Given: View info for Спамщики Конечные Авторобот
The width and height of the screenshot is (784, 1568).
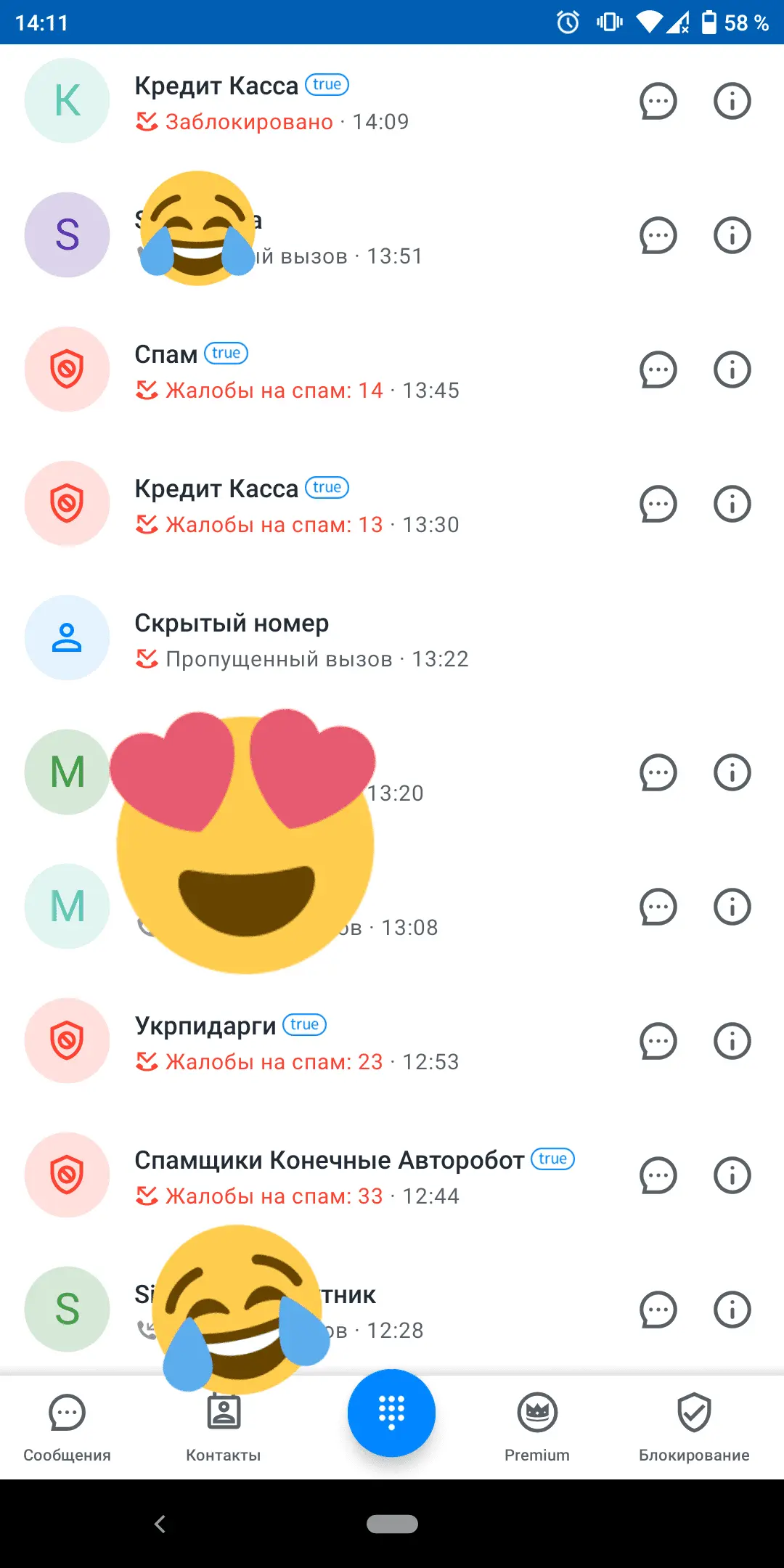Looking at the screenshot, I should 732,1175.
